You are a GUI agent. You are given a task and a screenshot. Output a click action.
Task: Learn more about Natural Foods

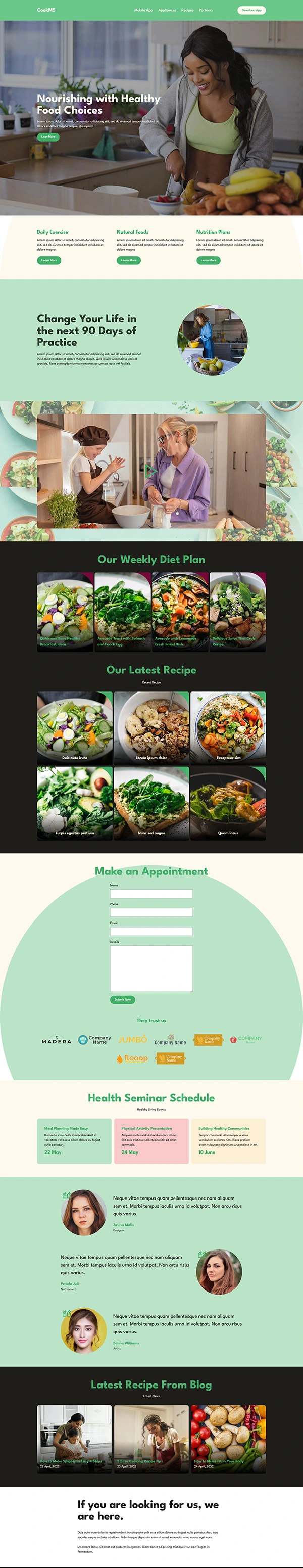click(x=128, y=260)
